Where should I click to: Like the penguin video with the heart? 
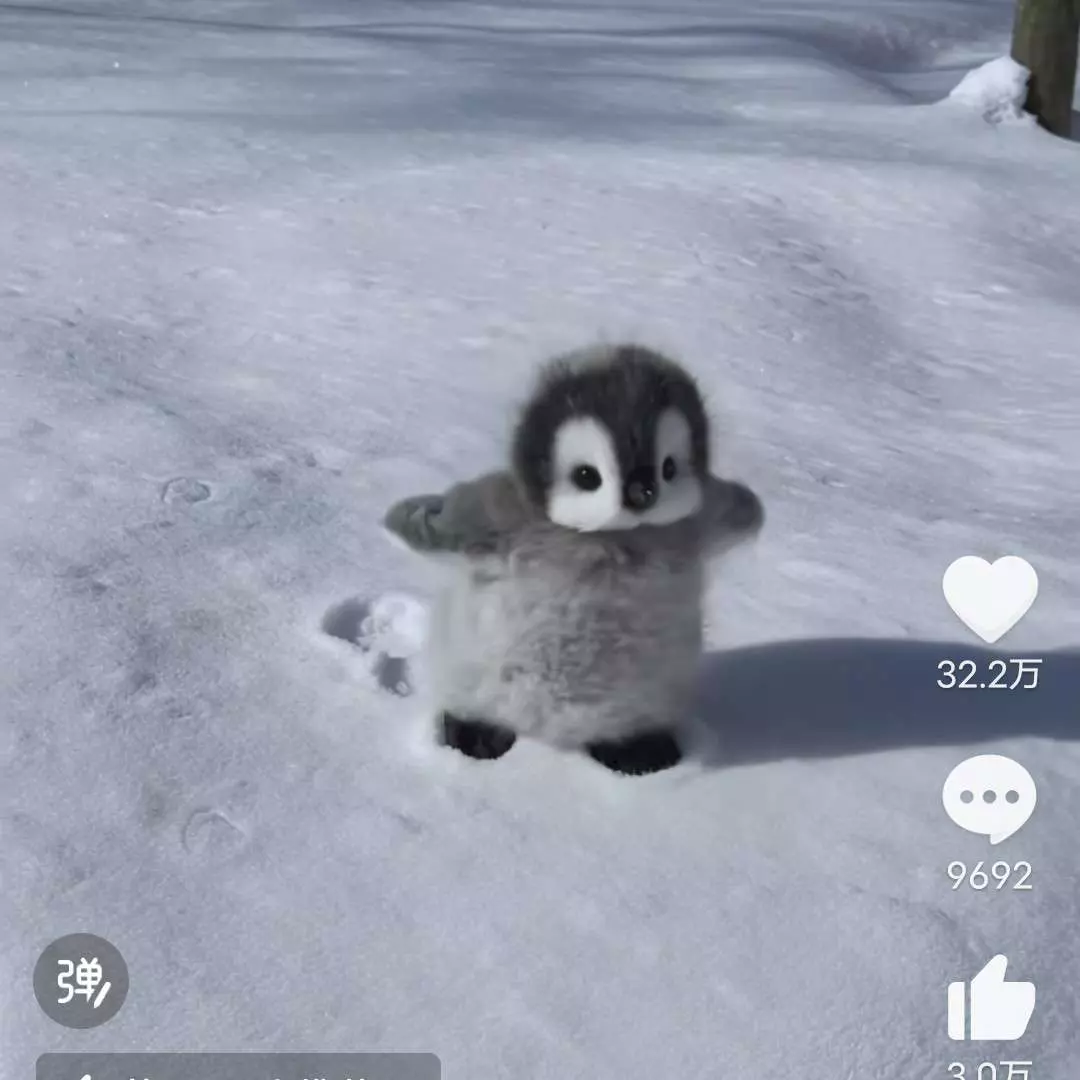pos(990,598)
